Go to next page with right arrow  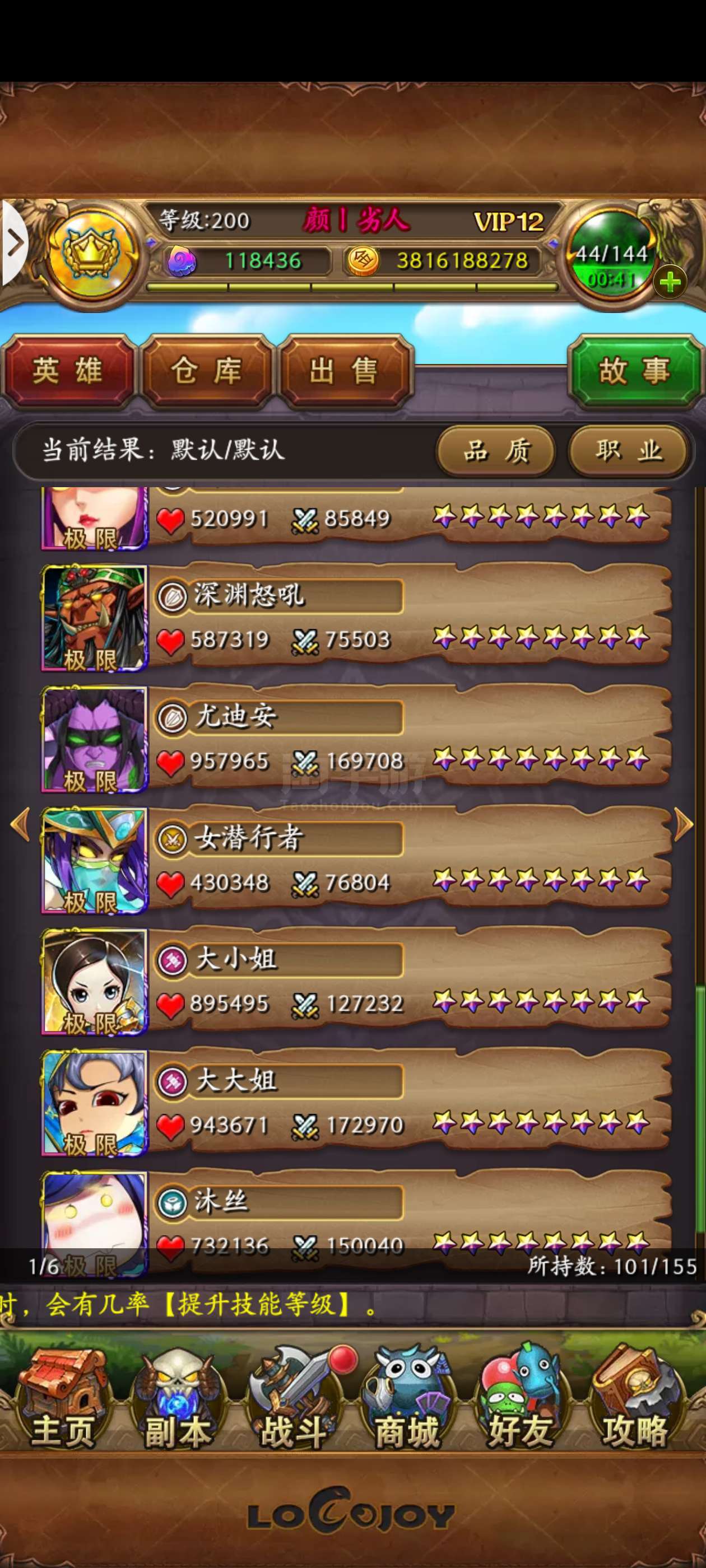pyautogui.click(x=684, y=825)
